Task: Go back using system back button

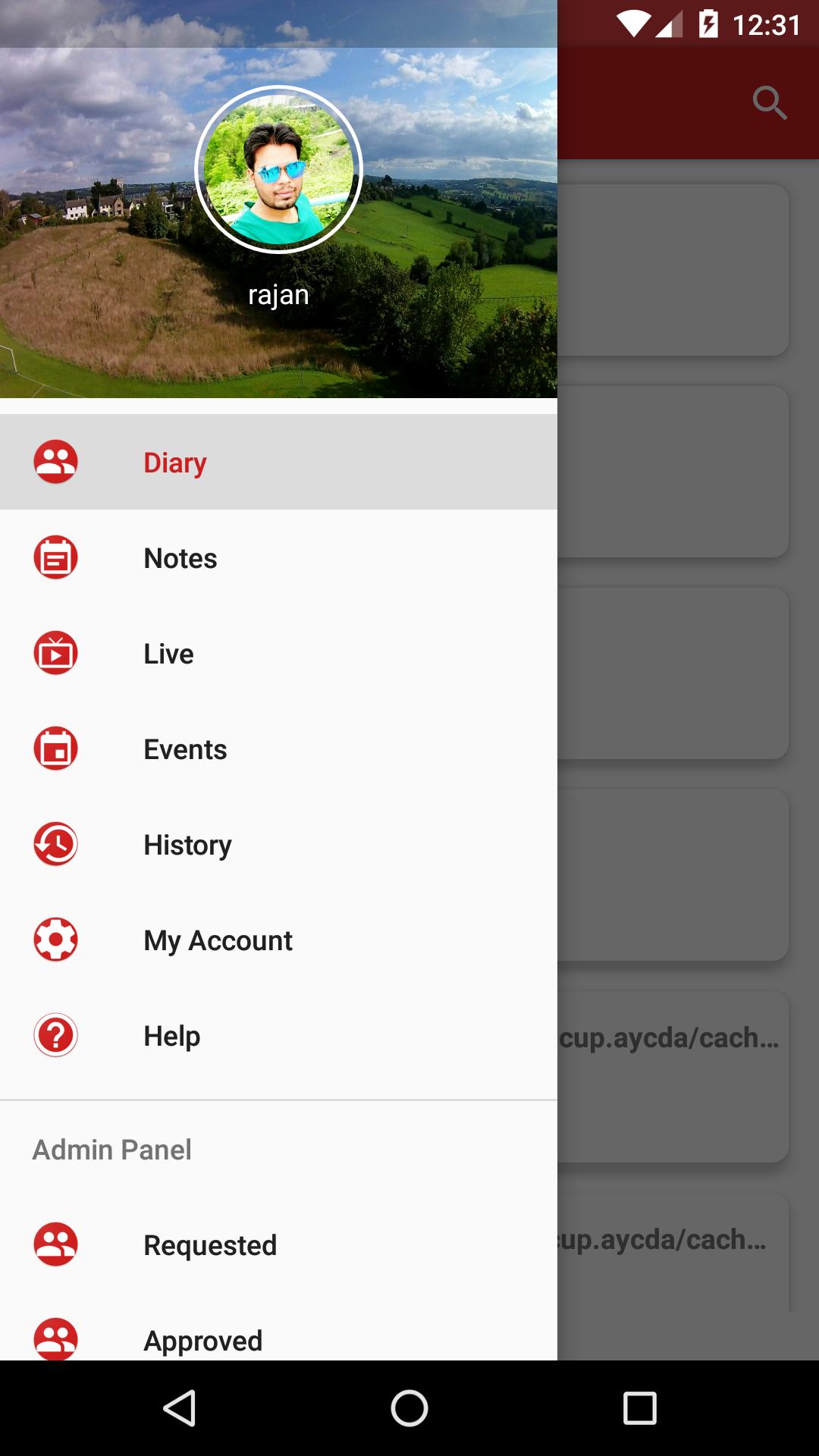Action: pyautogui.click(x=180, y=1409)
